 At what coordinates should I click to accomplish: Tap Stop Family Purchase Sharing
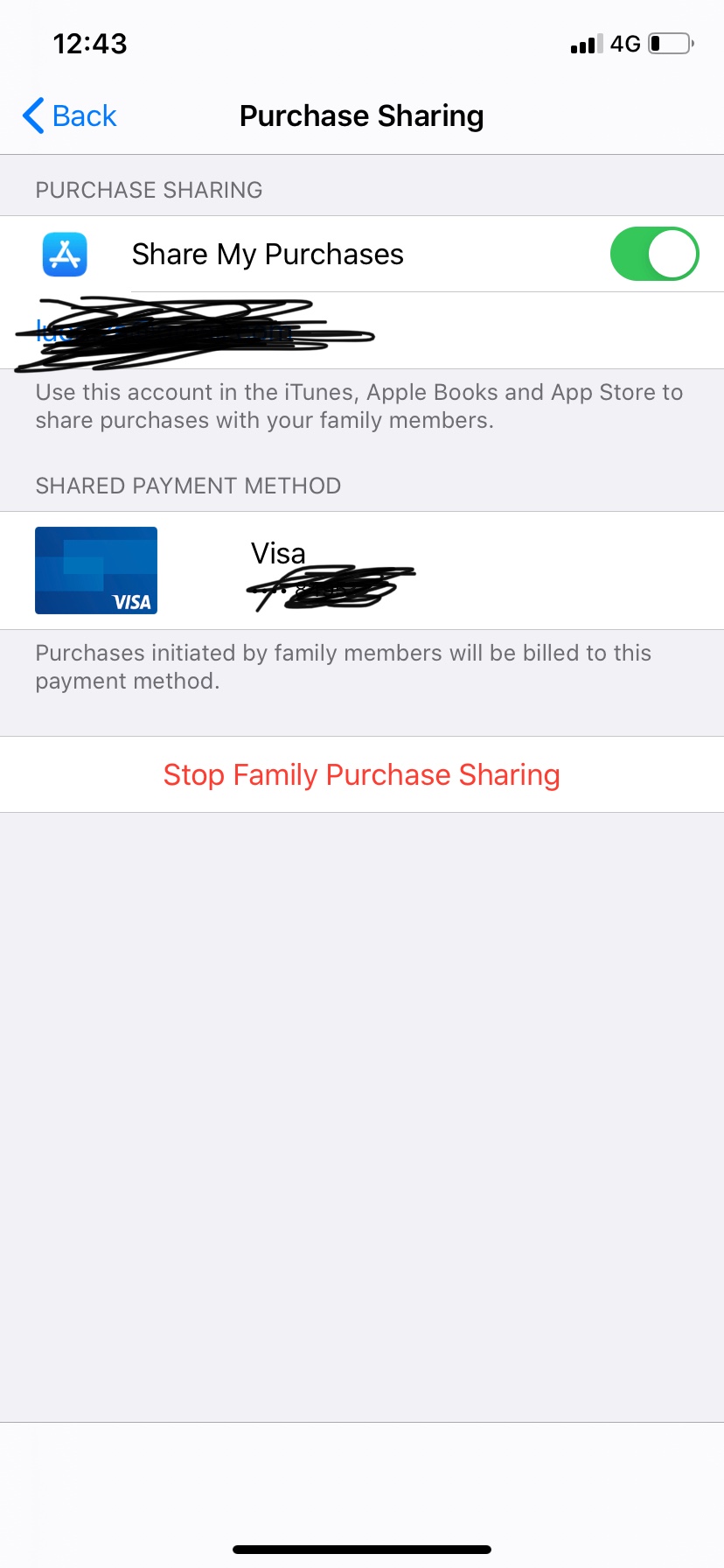[x=361, y=774]
